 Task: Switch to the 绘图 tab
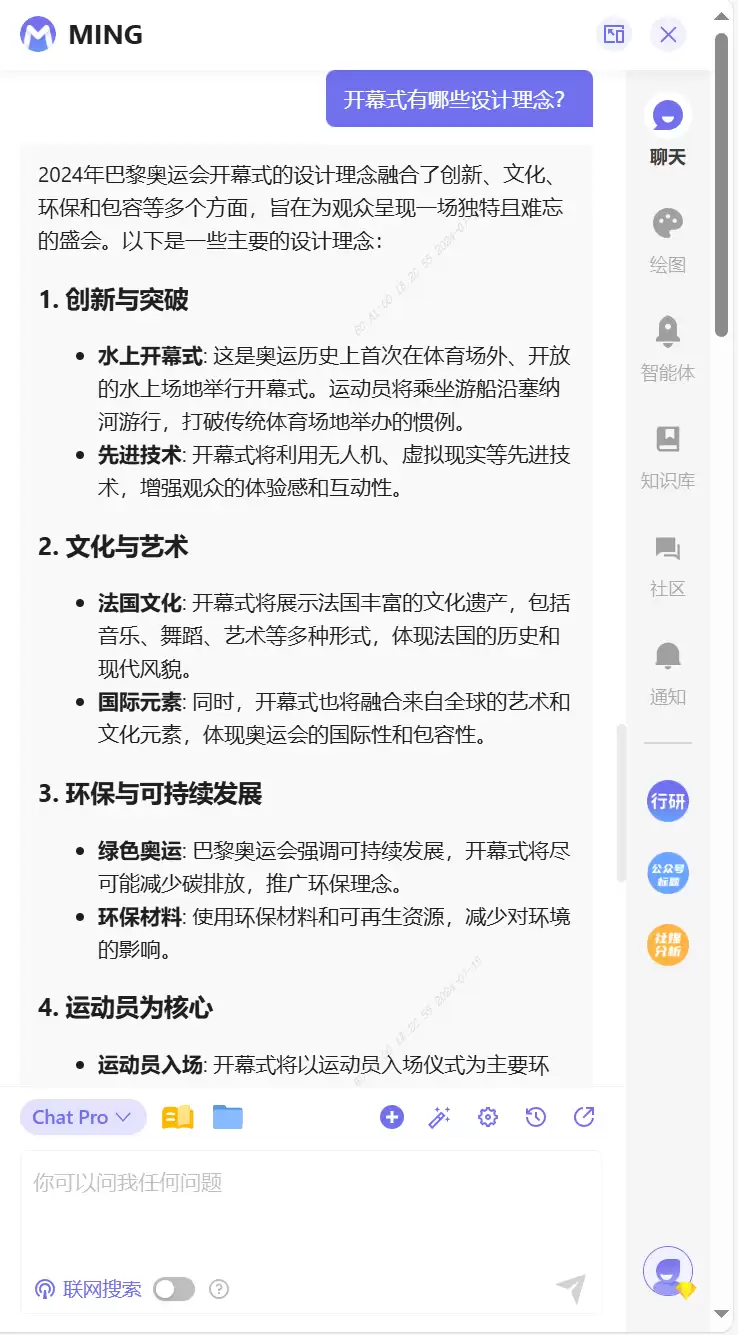667,240
